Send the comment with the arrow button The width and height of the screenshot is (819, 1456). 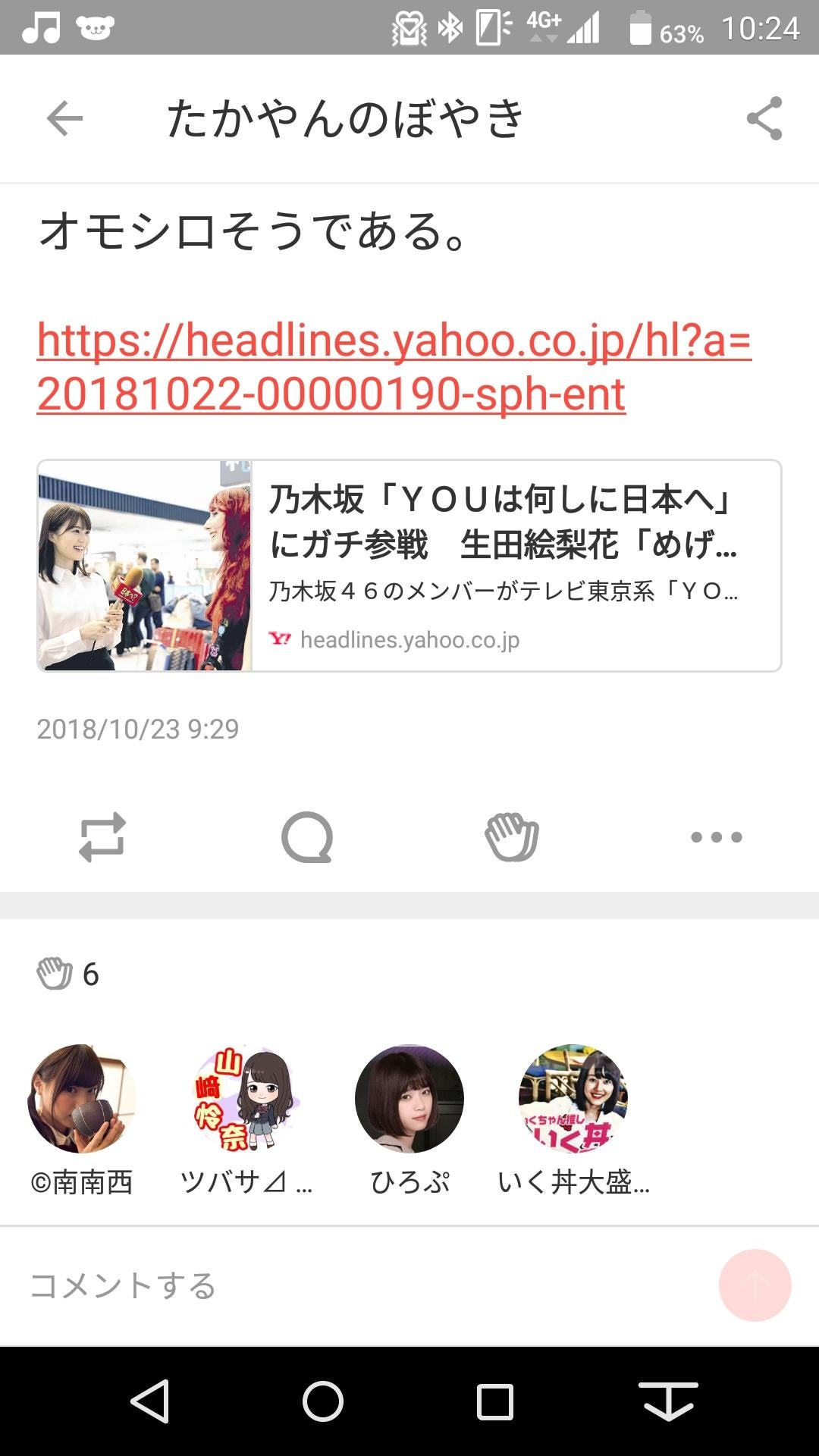click(755, 1285)
